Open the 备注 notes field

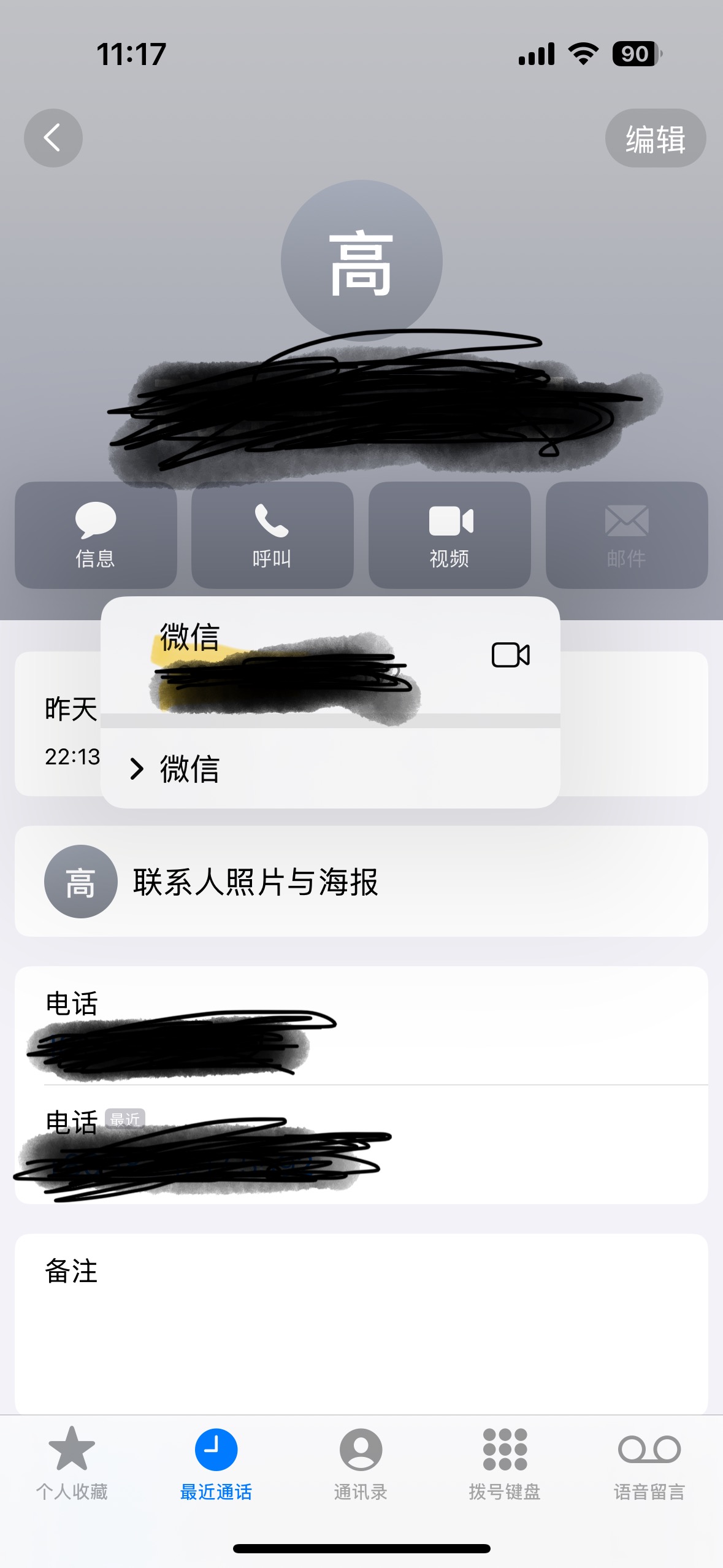click(x=361, y=1319)
